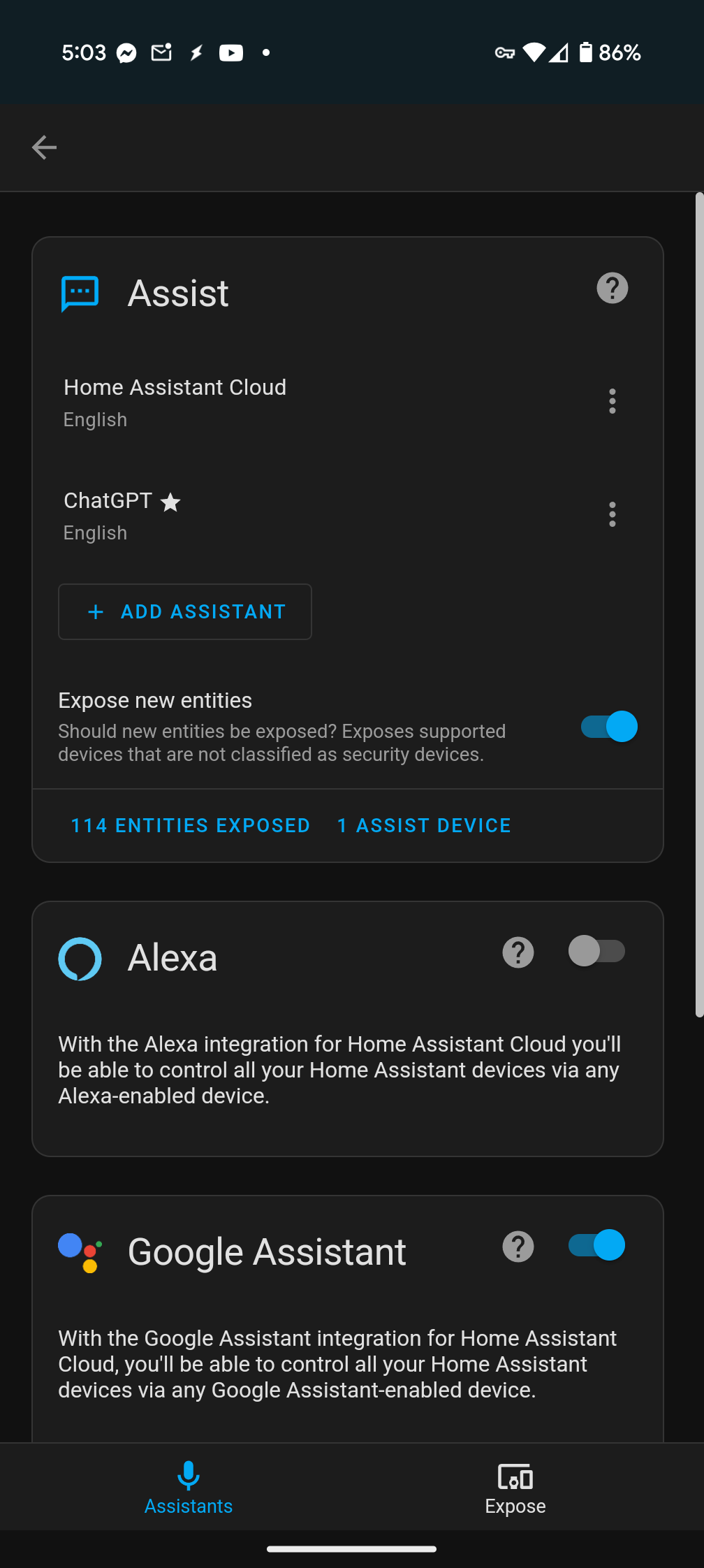Turn off Google Assistant integration
704x1568 pixels.
click(x=596, y=1245)
